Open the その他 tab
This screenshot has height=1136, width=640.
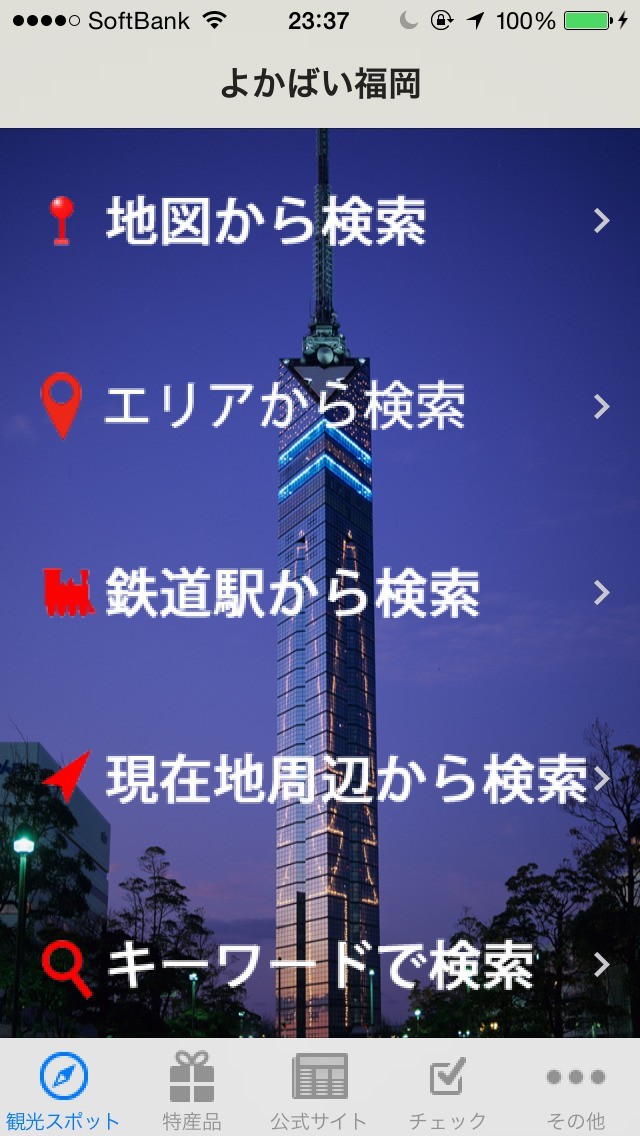575,1090
